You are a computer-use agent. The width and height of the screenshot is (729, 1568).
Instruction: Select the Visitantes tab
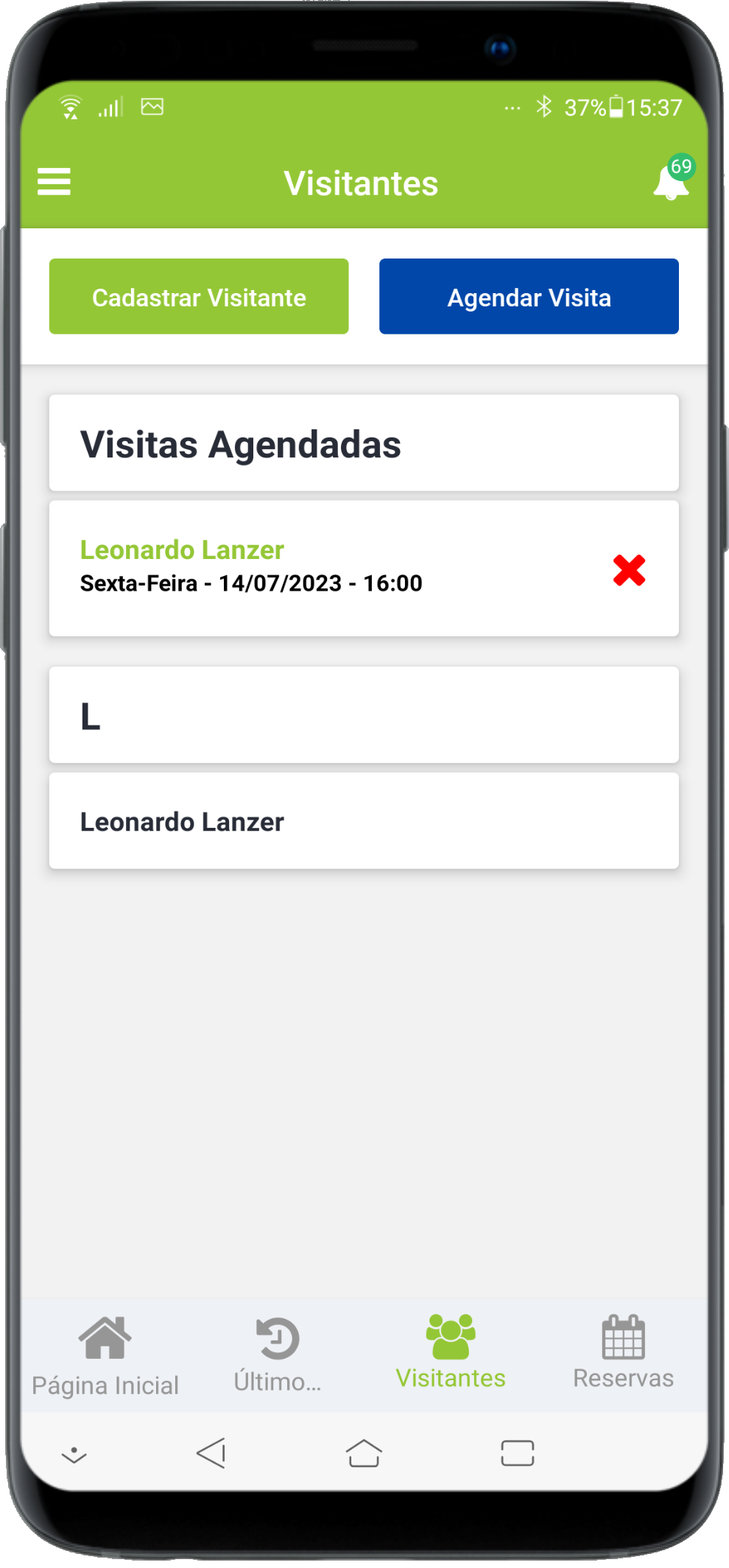pos(451,1354)
